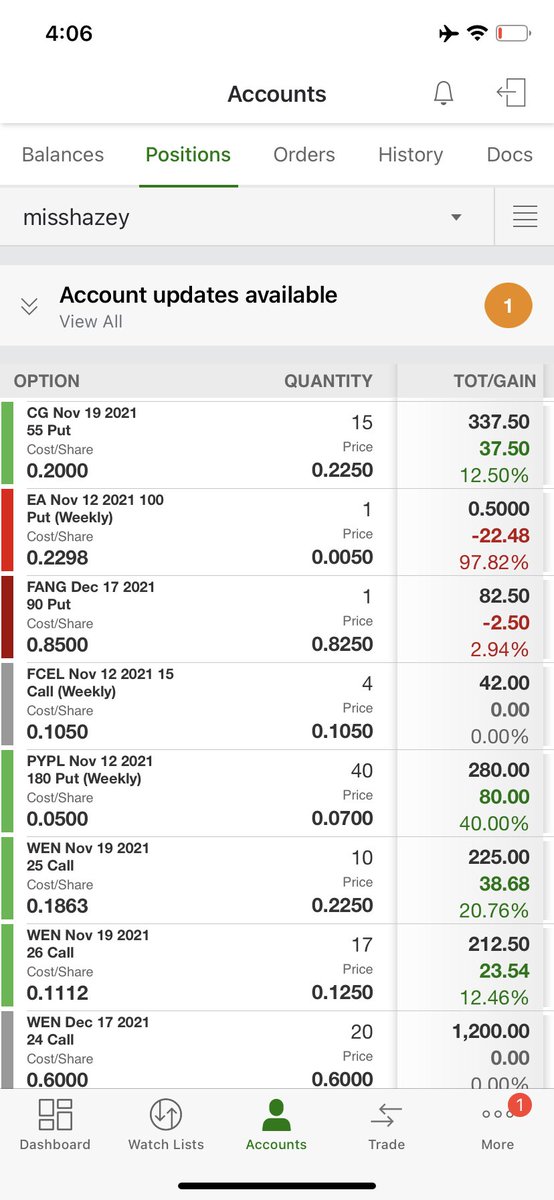Open the list view options icon

click(525, 217)
